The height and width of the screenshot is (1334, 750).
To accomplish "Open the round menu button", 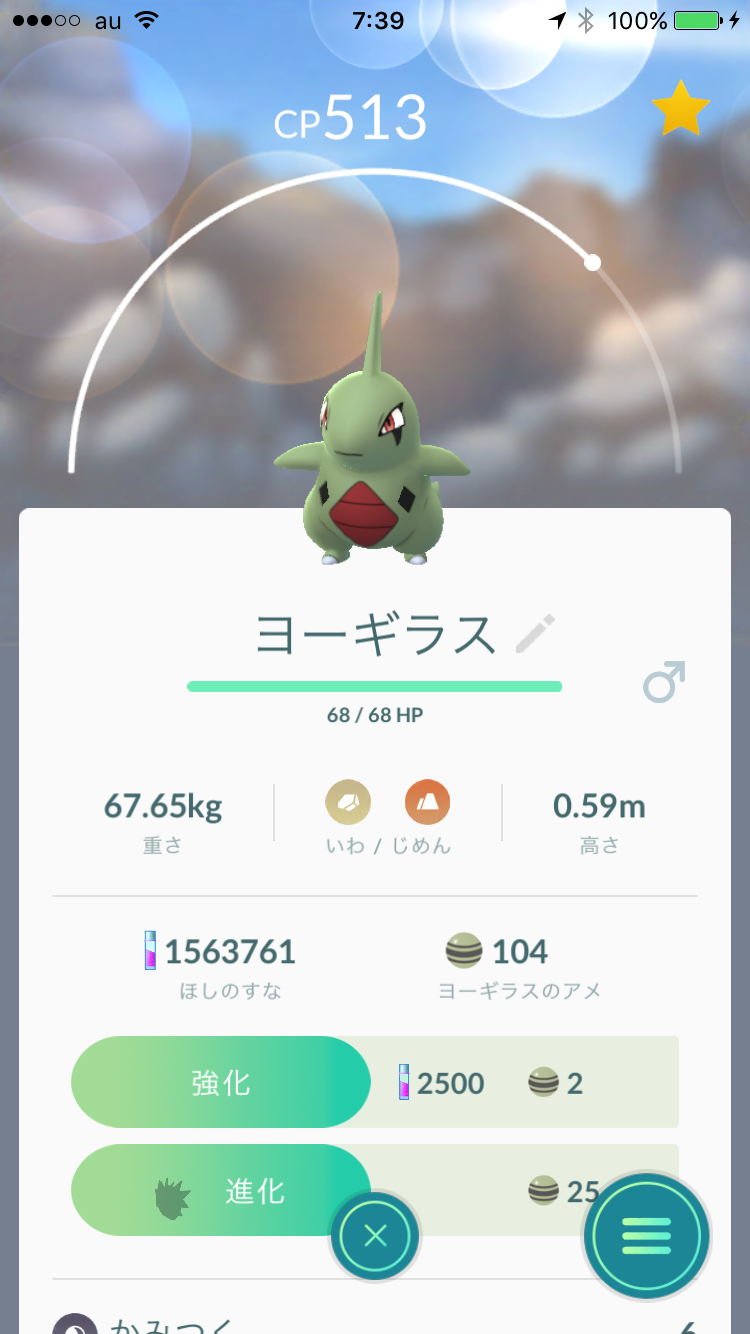I will pyautogui.click(x=647, y=1236).
